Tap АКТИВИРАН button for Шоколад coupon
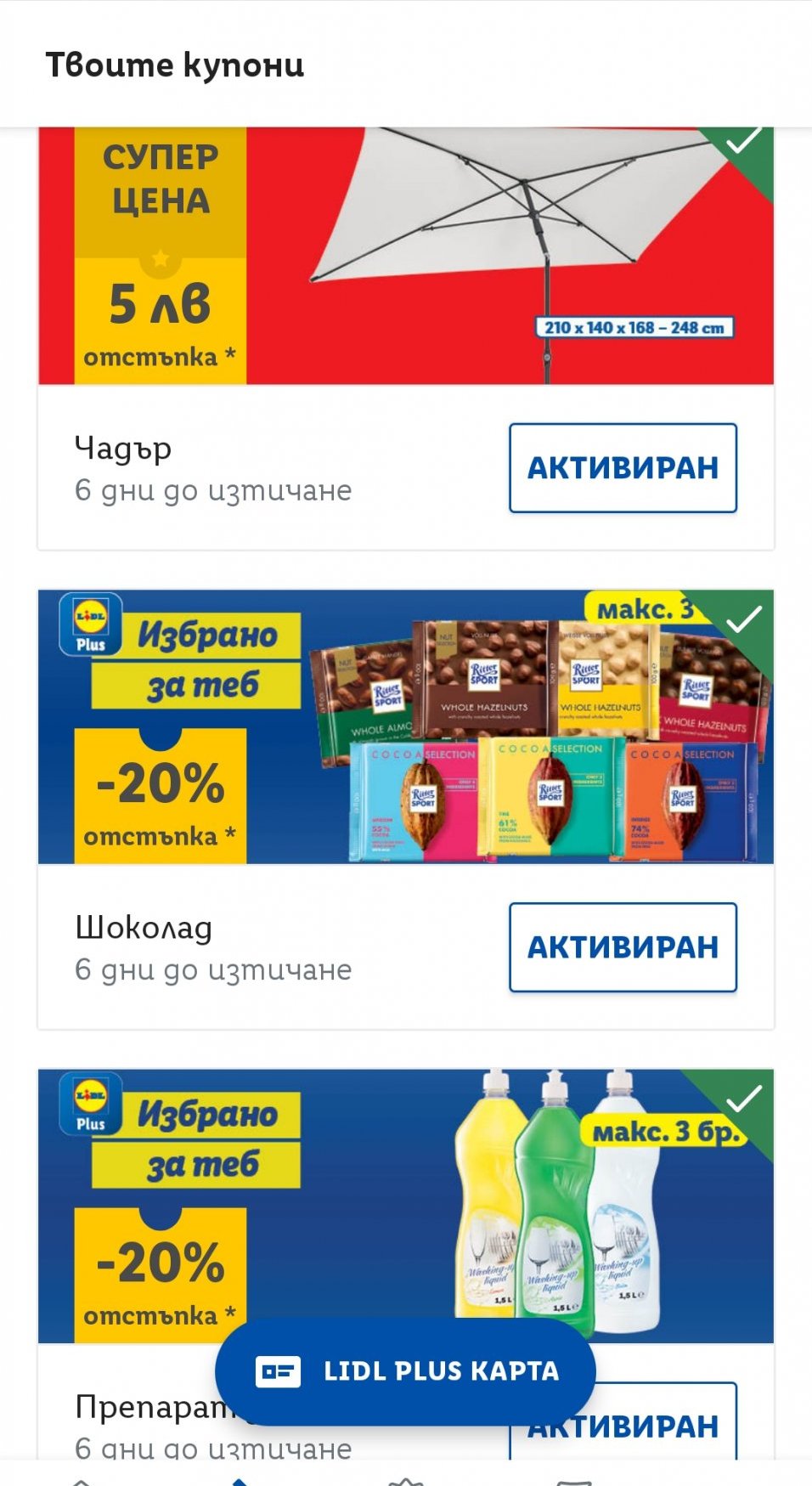Screen dimensions: 812x1486 (x=623, y=947)
